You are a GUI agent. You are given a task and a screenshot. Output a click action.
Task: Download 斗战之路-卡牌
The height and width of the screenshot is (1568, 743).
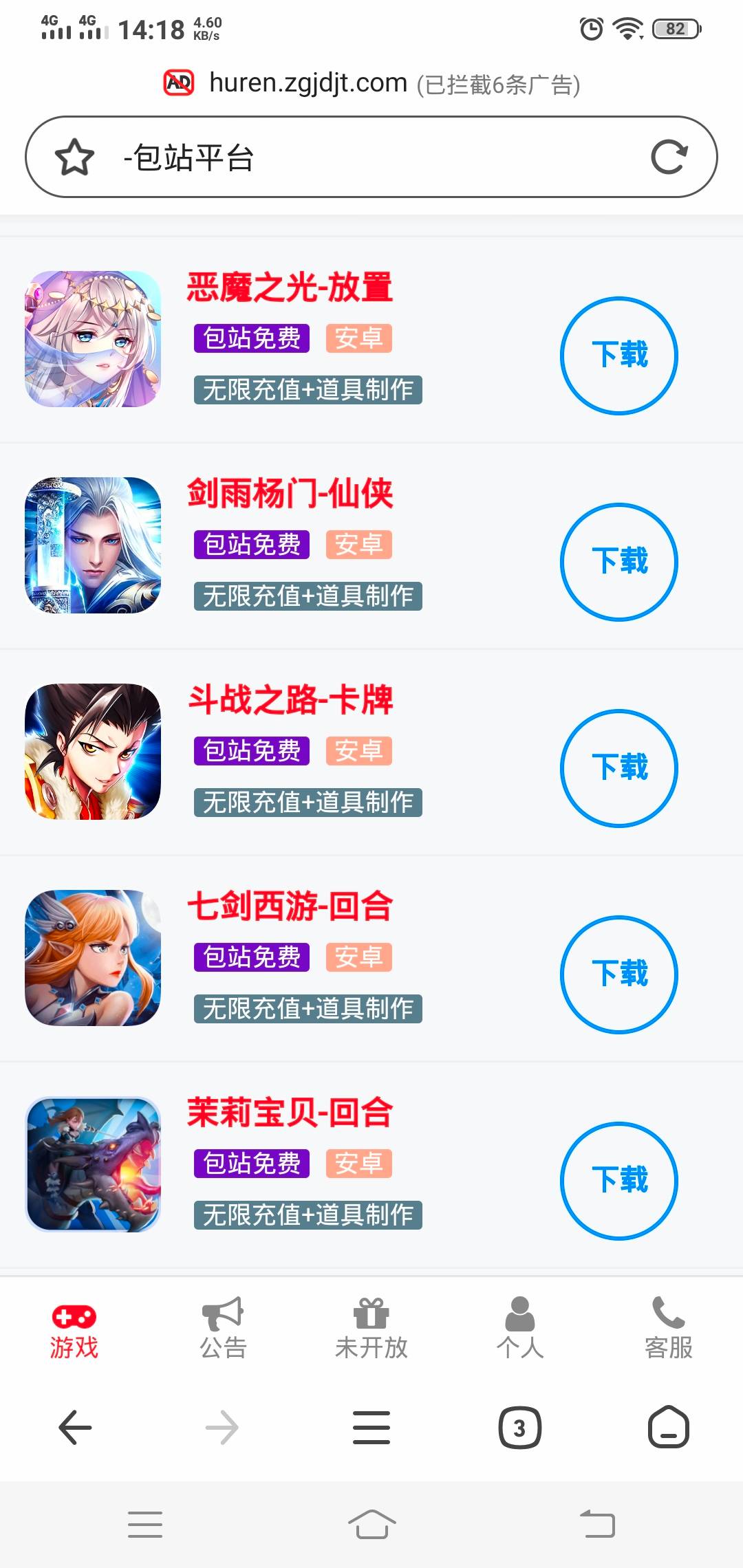click(619, 768)
